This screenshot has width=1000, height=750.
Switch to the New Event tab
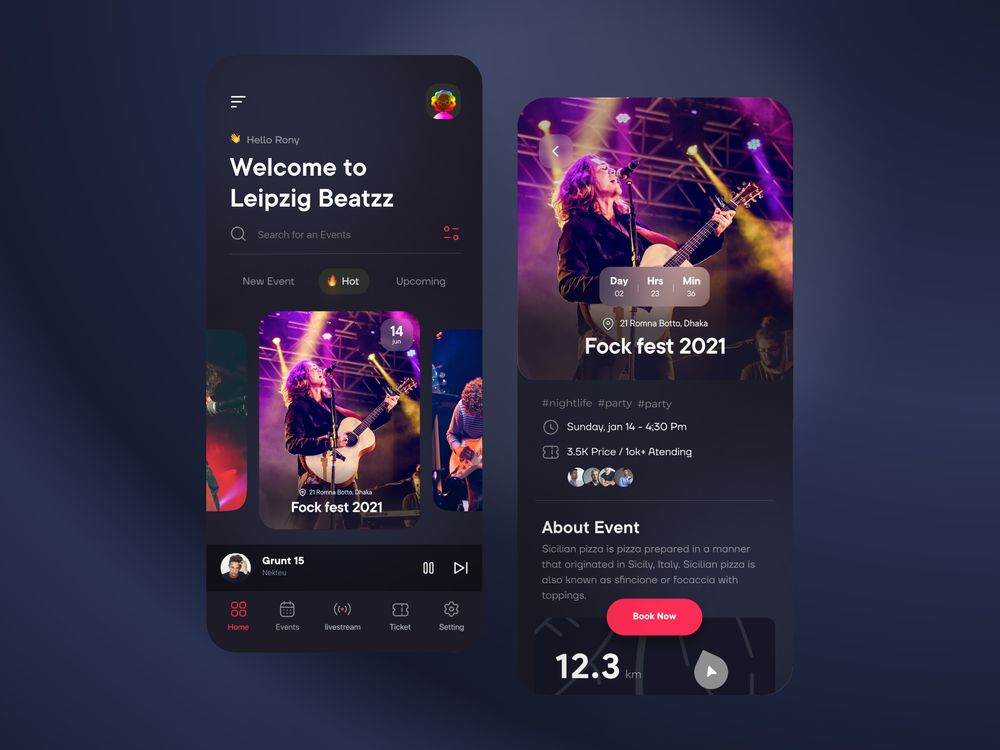click(x=268, y=281)
